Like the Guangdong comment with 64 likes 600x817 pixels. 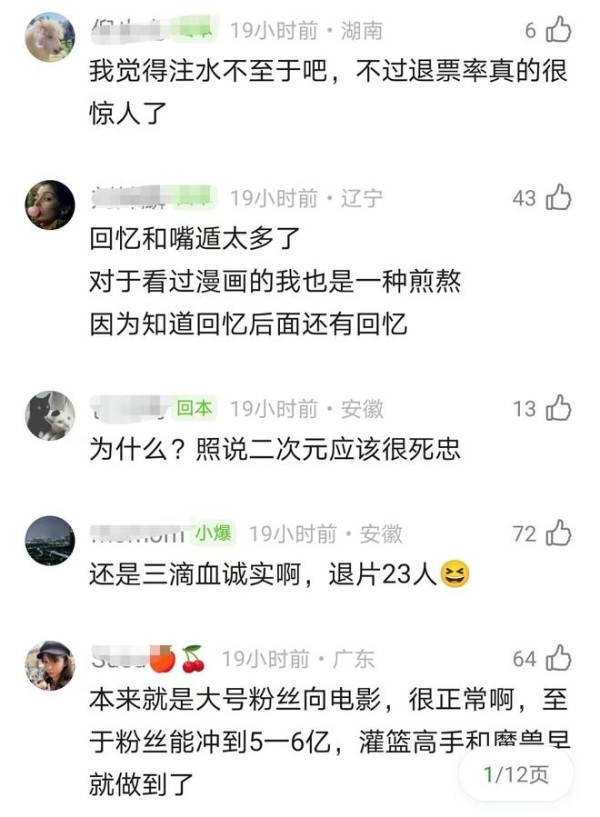pyautogui.click(x=559, y=659)
